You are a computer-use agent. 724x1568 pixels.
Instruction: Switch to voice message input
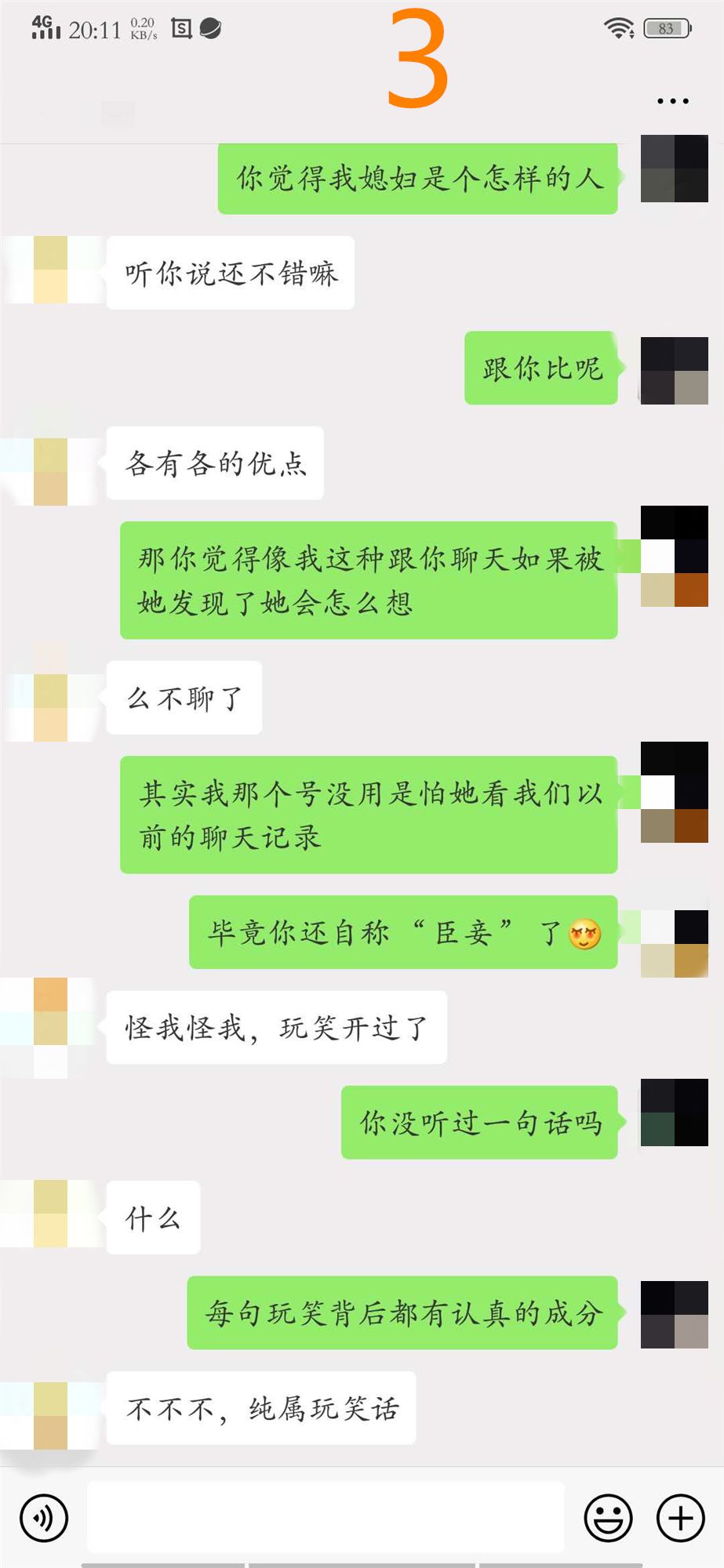pos(44,1518)
